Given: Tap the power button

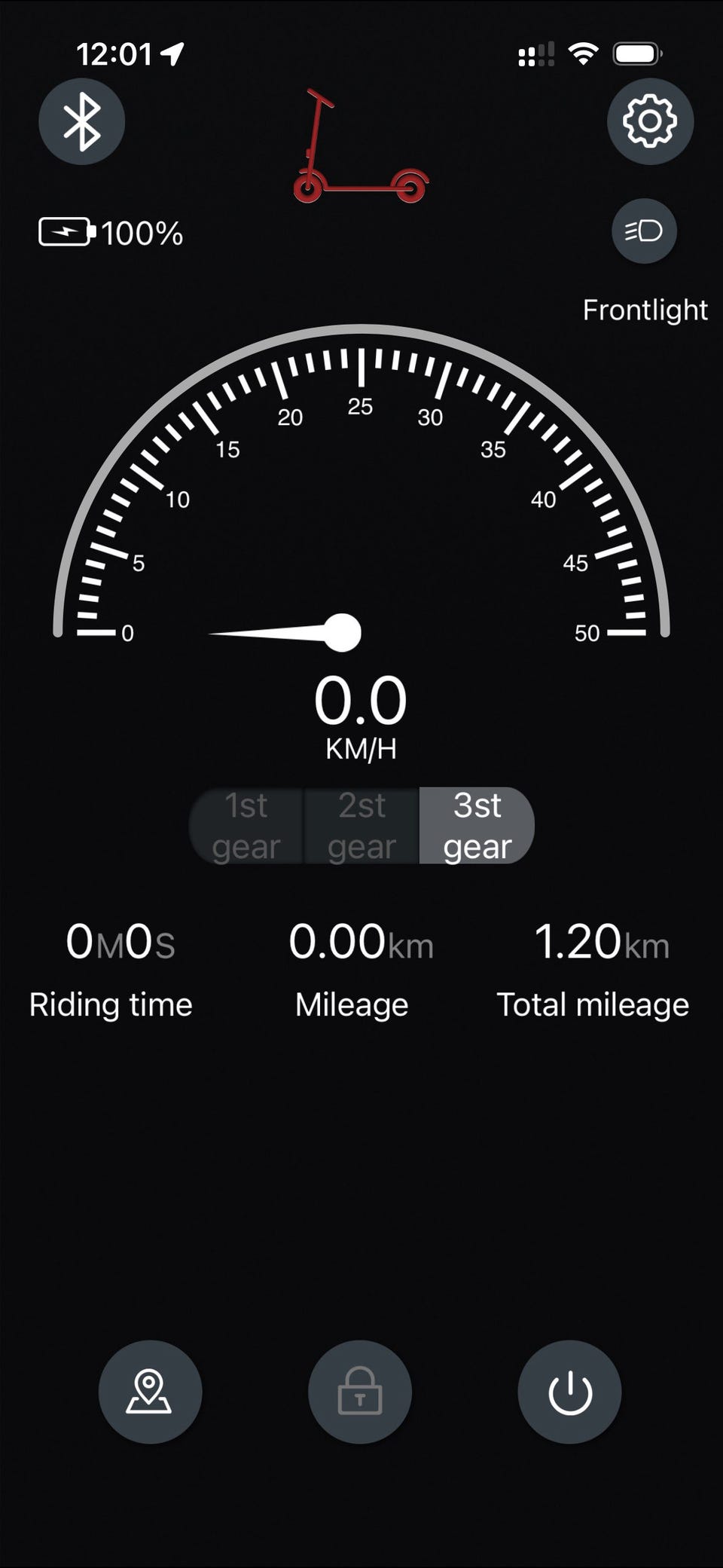Looking at the screenshot, I should [x=569, y=1392].
